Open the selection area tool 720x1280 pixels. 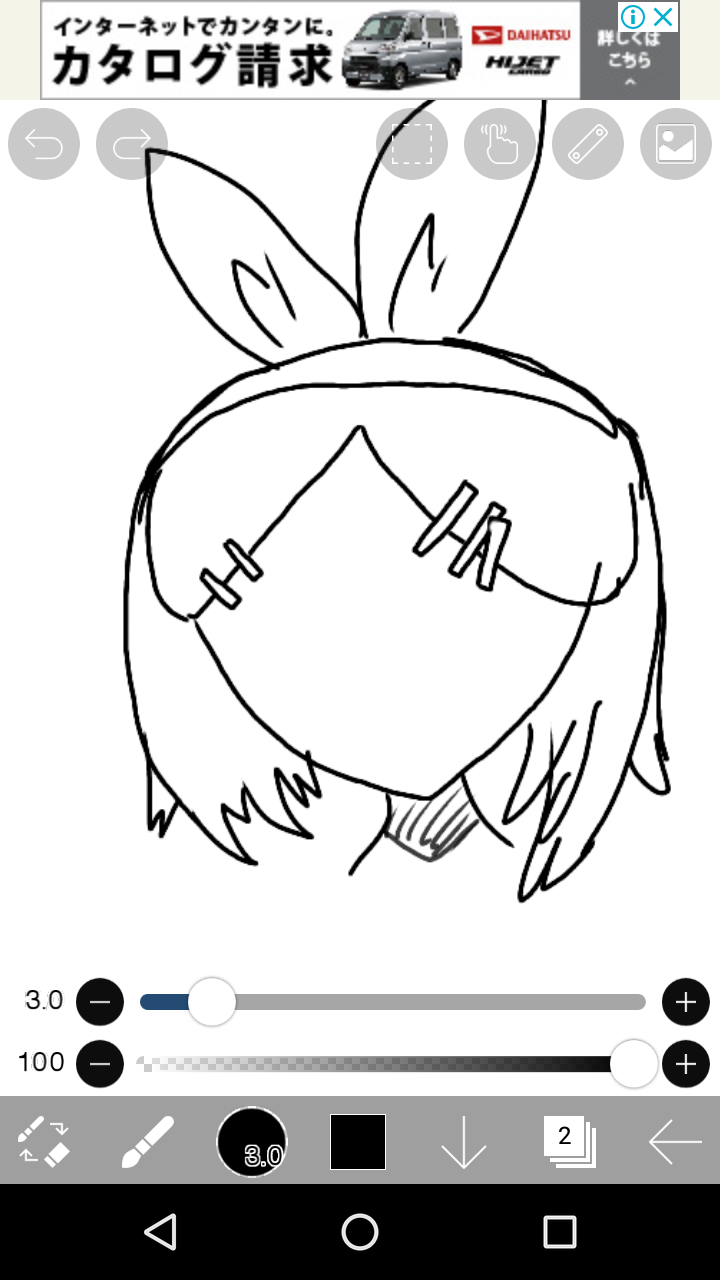(412, 144)
